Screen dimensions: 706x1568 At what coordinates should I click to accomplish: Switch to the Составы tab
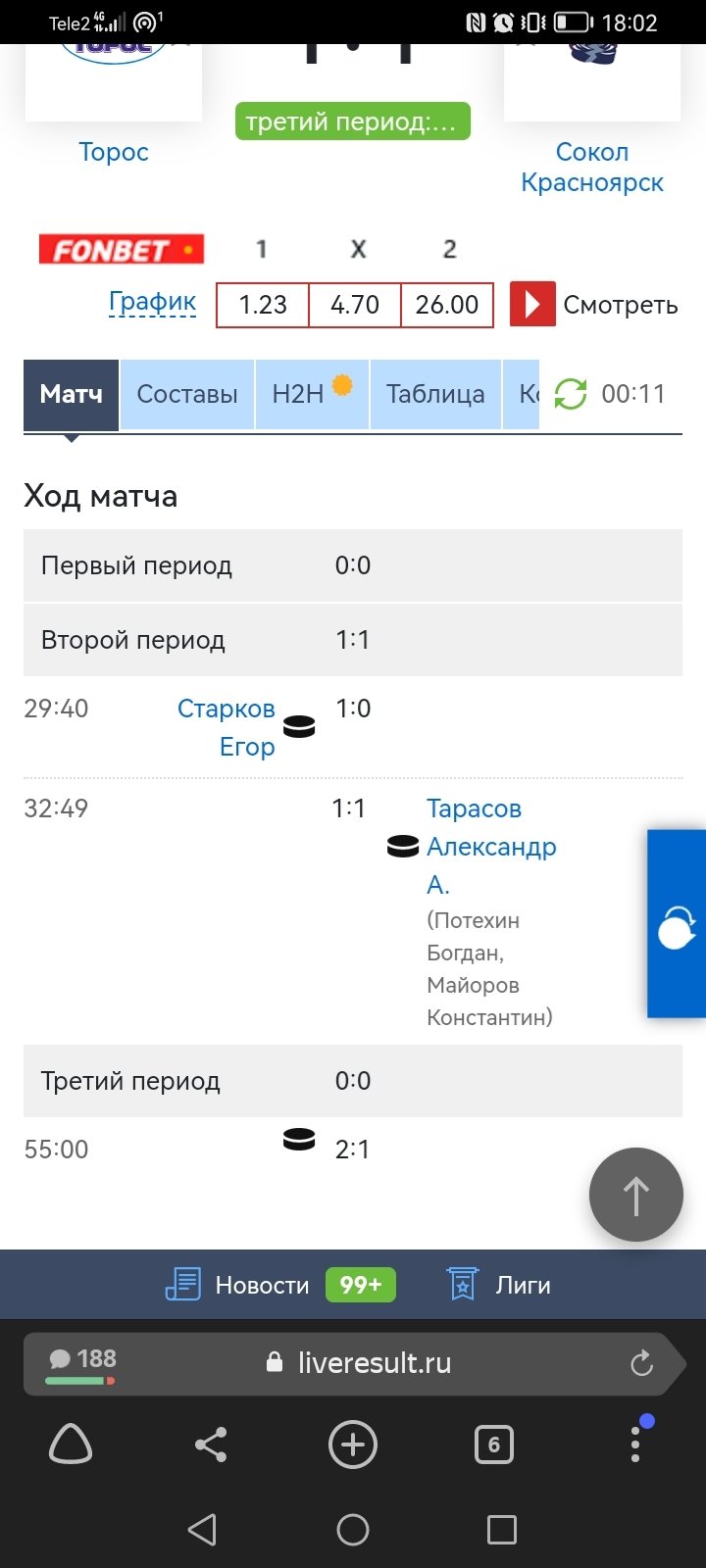pyautogui.click(x=187, y=394)
